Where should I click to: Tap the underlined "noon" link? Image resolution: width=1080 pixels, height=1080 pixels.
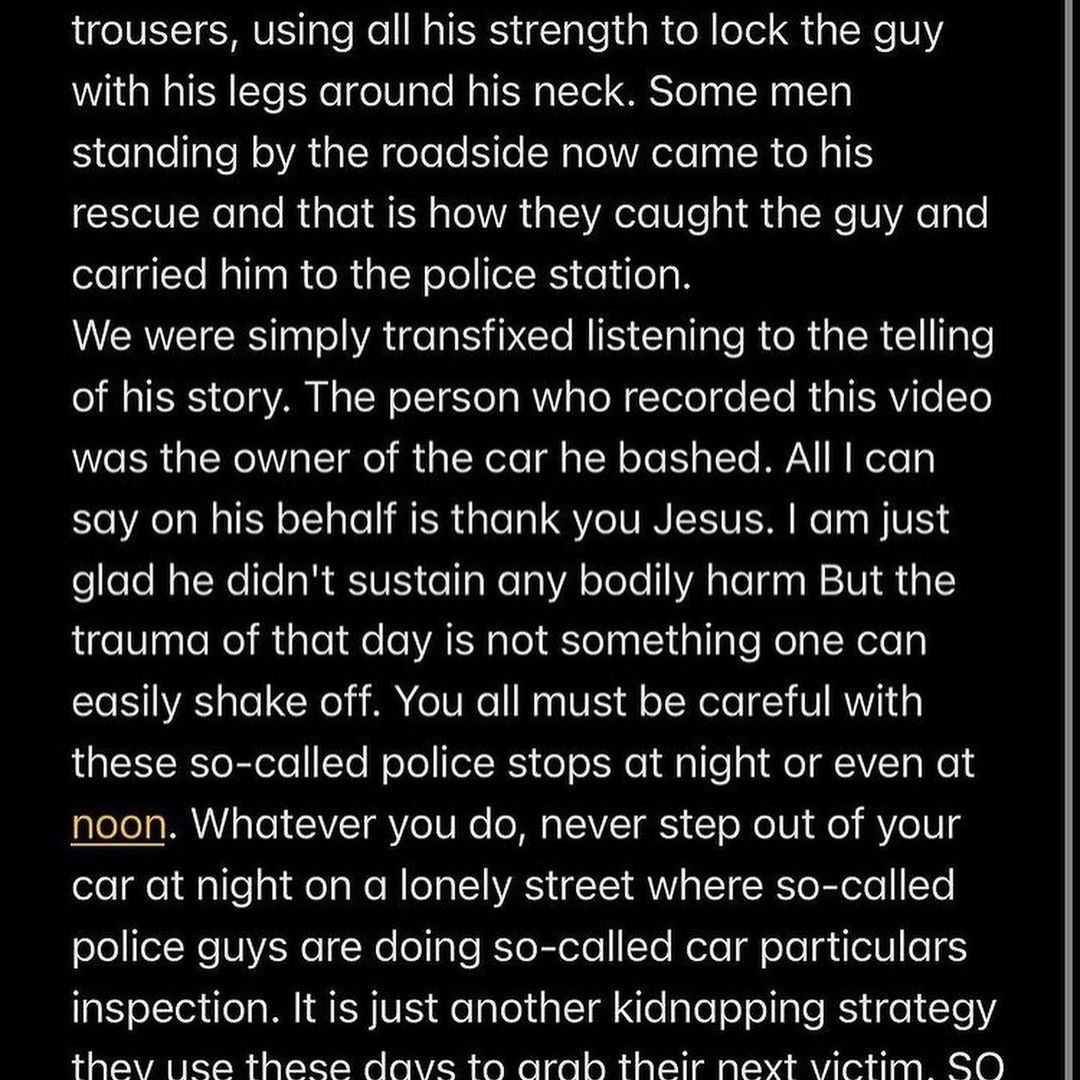(118, 826)
